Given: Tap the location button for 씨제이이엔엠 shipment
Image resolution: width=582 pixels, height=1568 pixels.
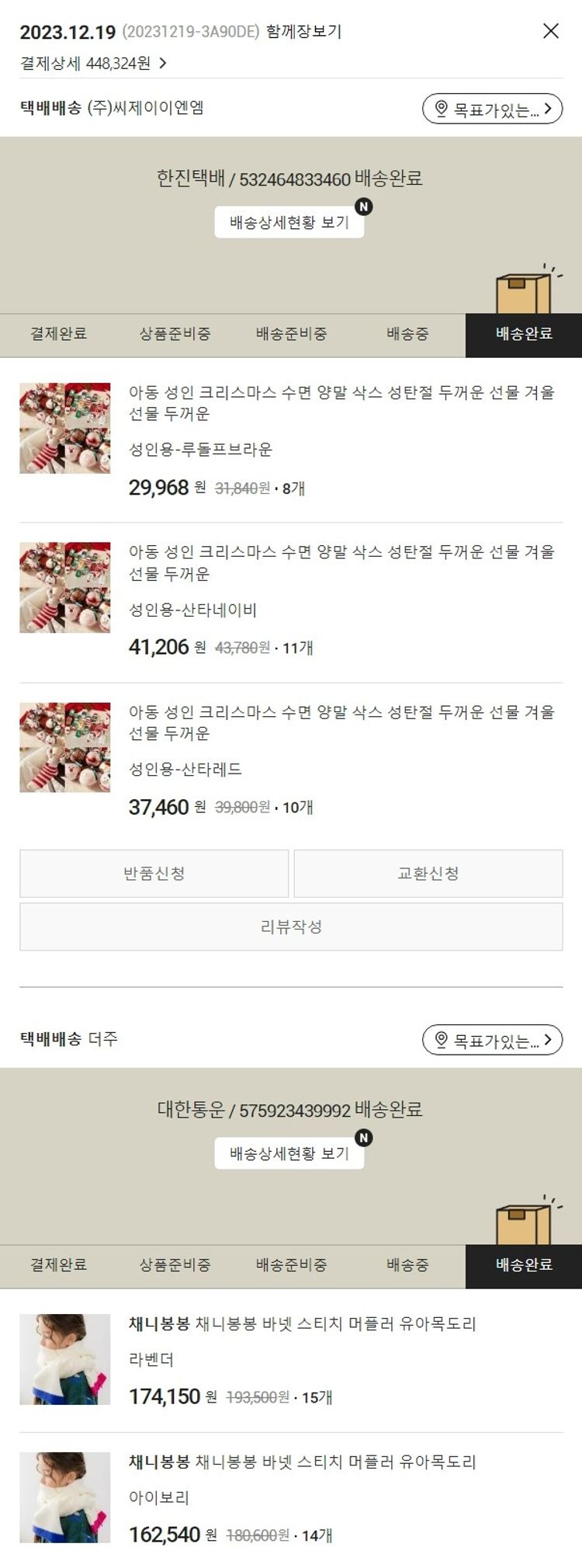Looking at the screenshot, I should [492, 109].
